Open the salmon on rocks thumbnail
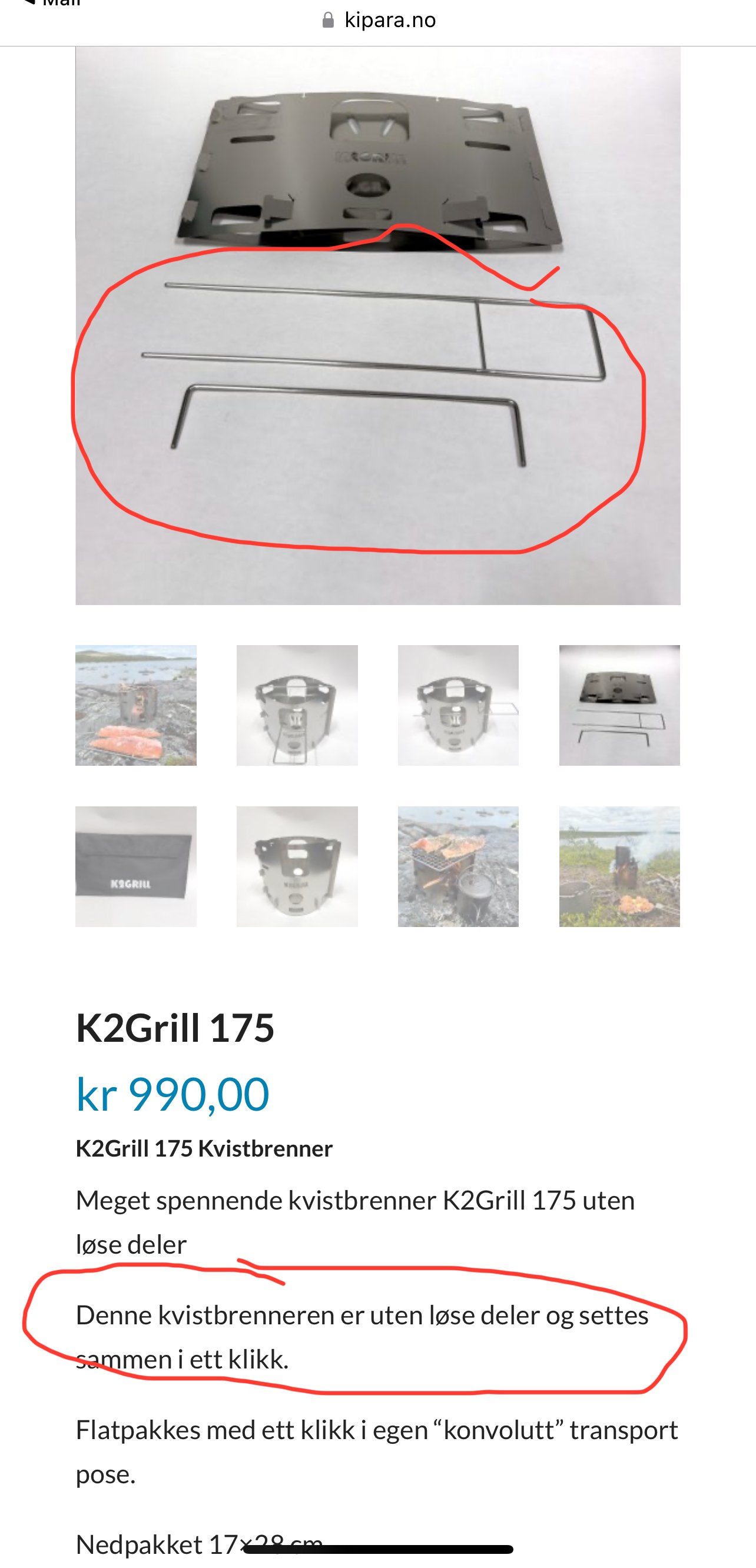This screenshot has height=1568, width=756. click(136, 705)
